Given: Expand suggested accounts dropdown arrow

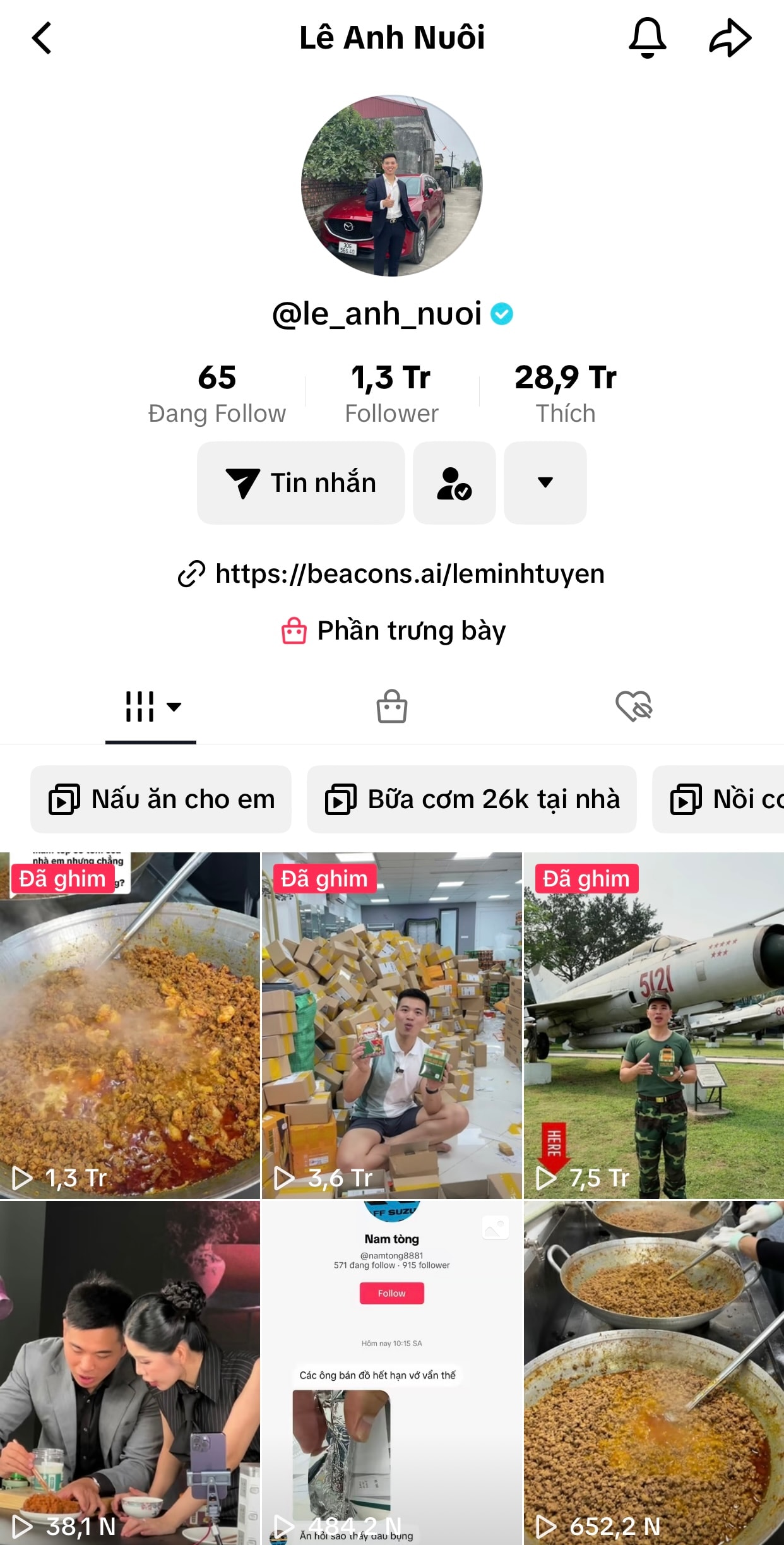Looking at the screenshot, I should pos(545,483).
